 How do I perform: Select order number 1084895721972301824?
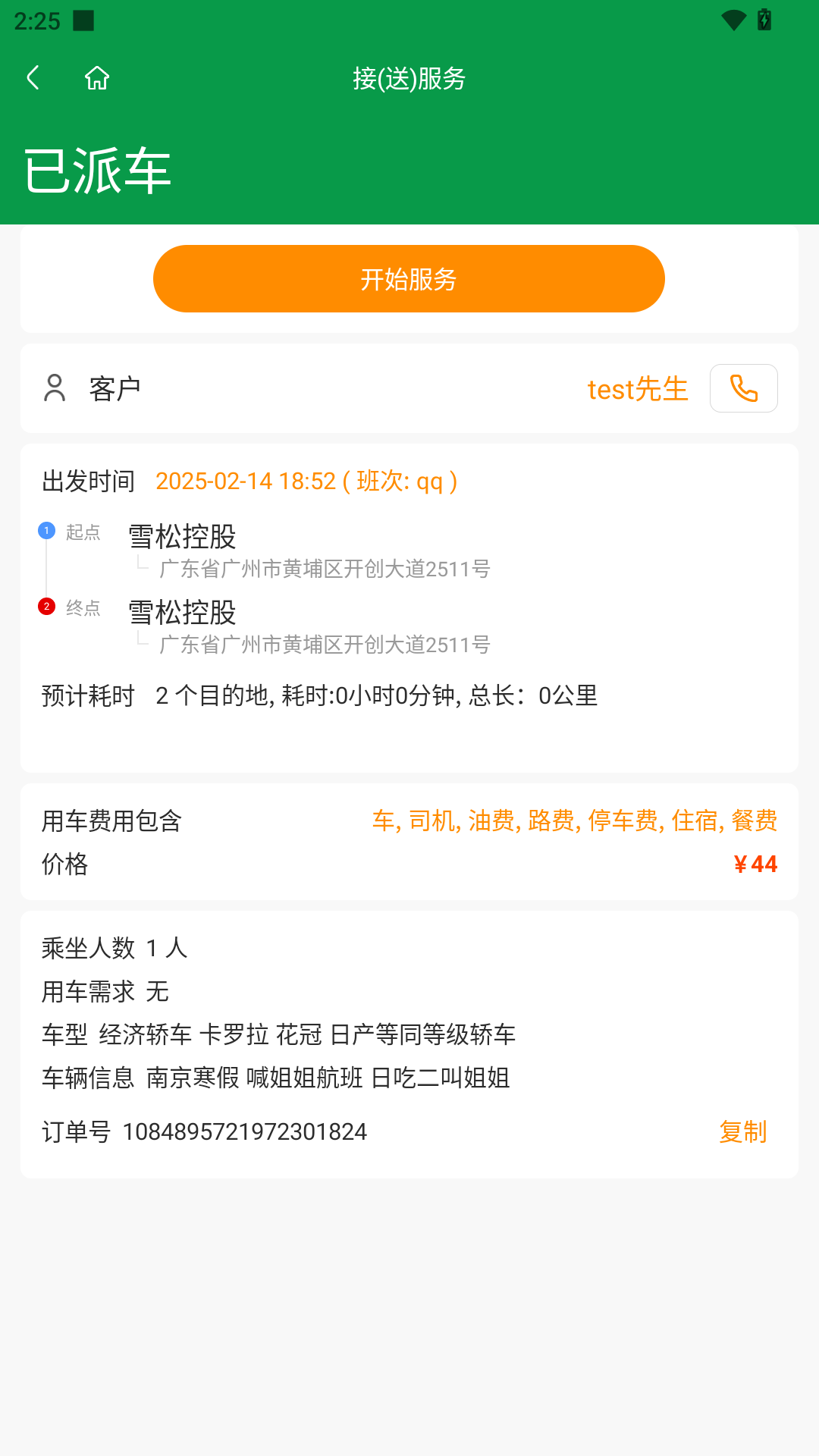pos(246,1131)
